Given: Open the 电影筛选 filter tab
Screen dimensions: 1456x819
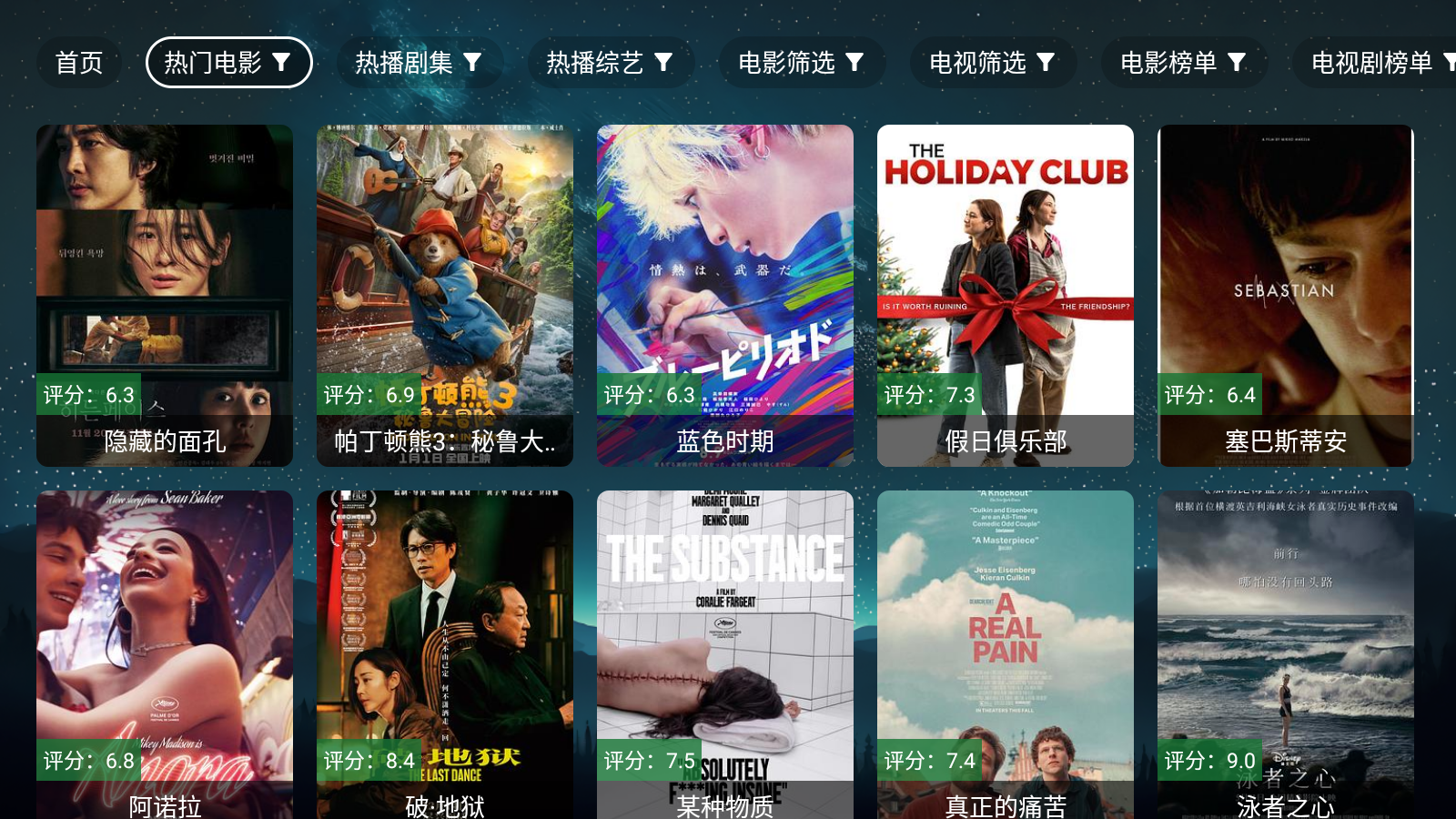Looking at the screenshot, I should coord(802,63).
